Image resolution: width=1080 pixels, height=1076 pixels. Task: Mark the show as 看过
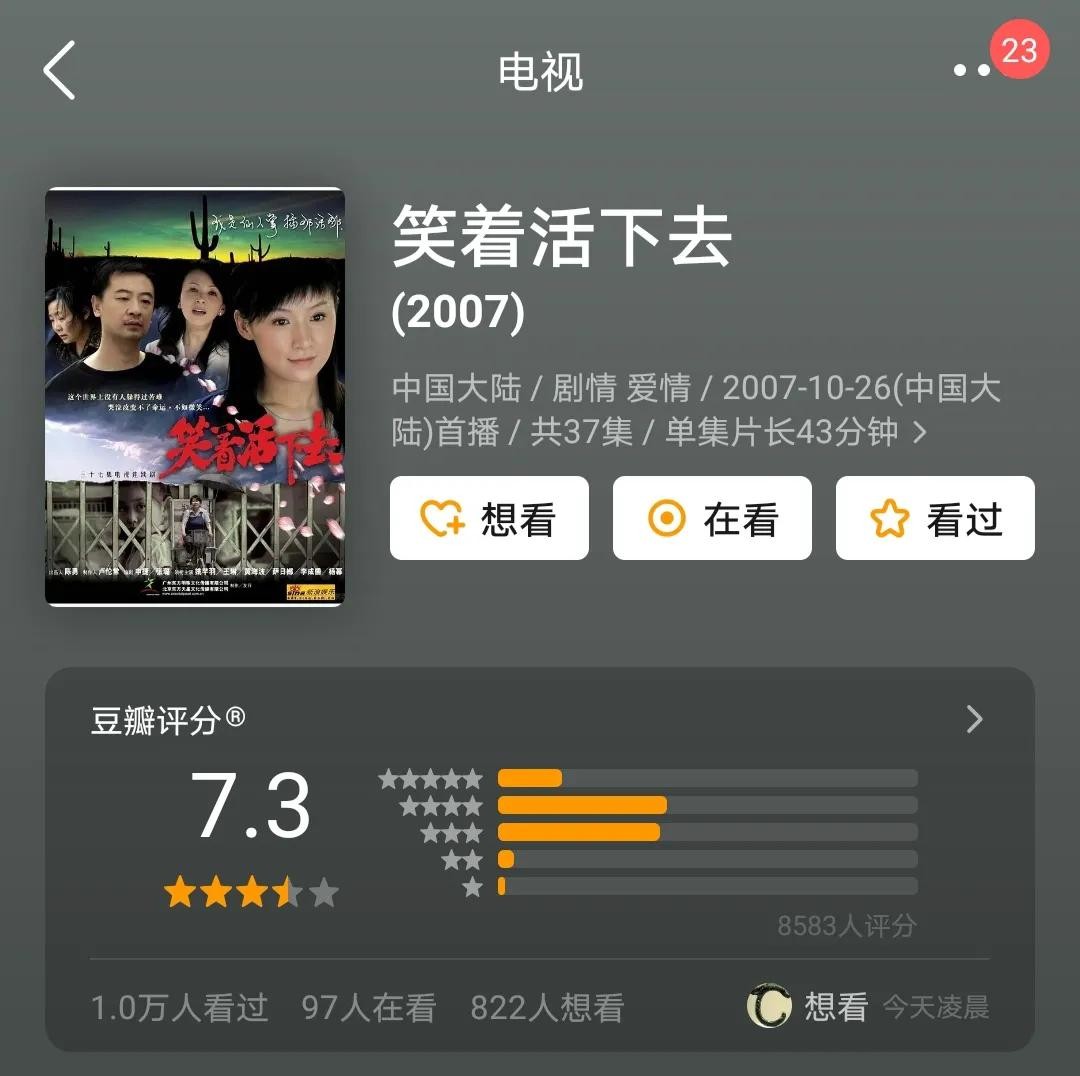click(x=935, y=518)
